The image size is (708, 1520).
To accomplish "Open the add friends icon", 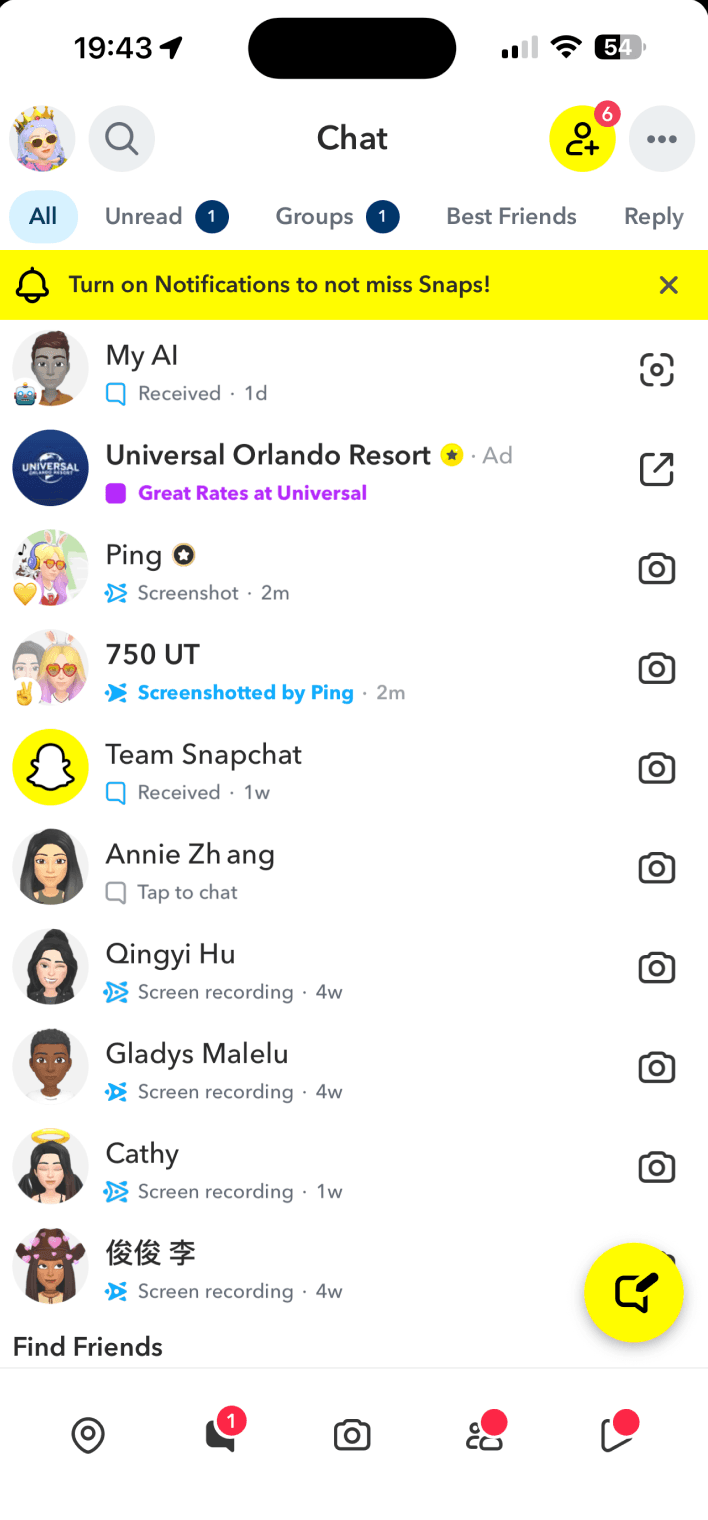I will point(582,139).
